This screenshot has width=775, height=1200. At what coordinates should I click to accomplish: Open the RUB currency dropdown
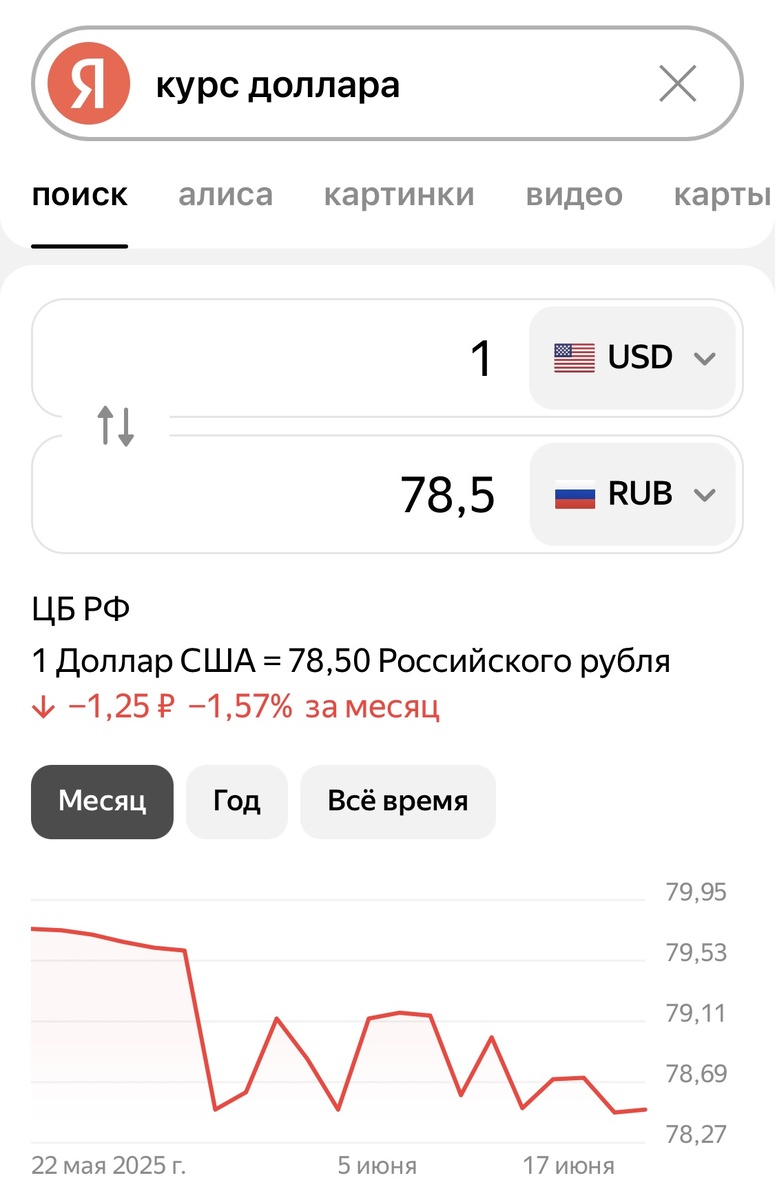[x=635, y=494]
